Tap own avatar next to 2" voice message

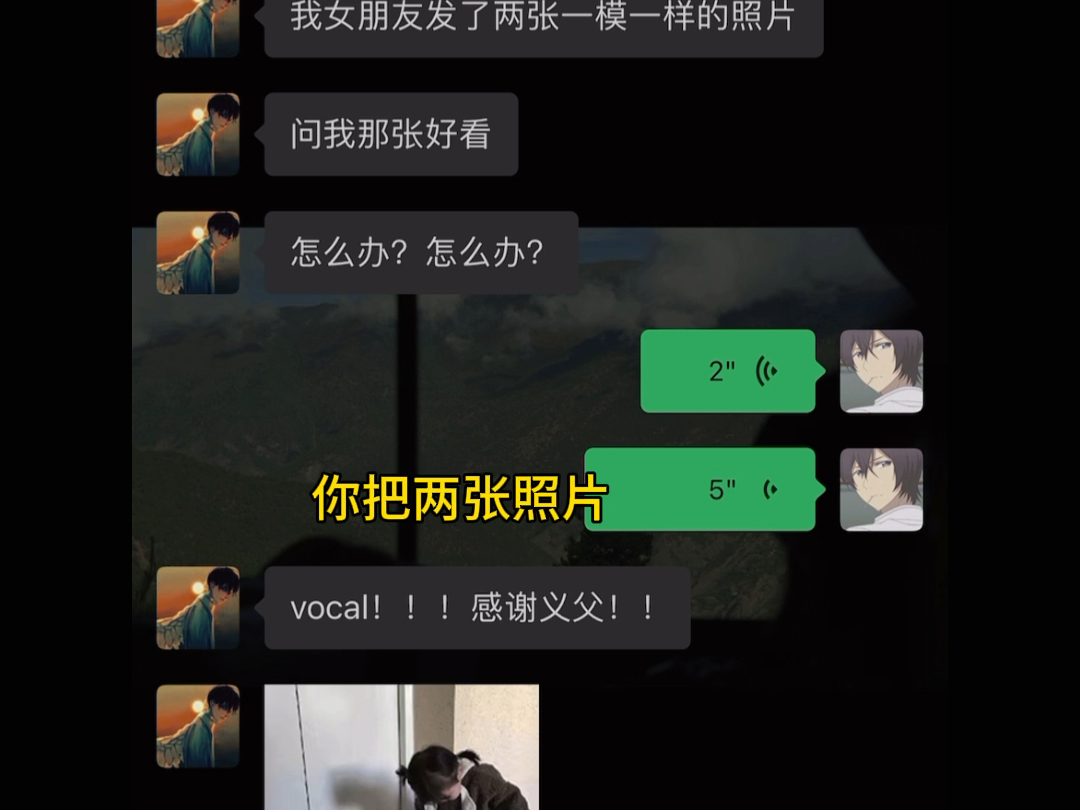pos(881,371)
